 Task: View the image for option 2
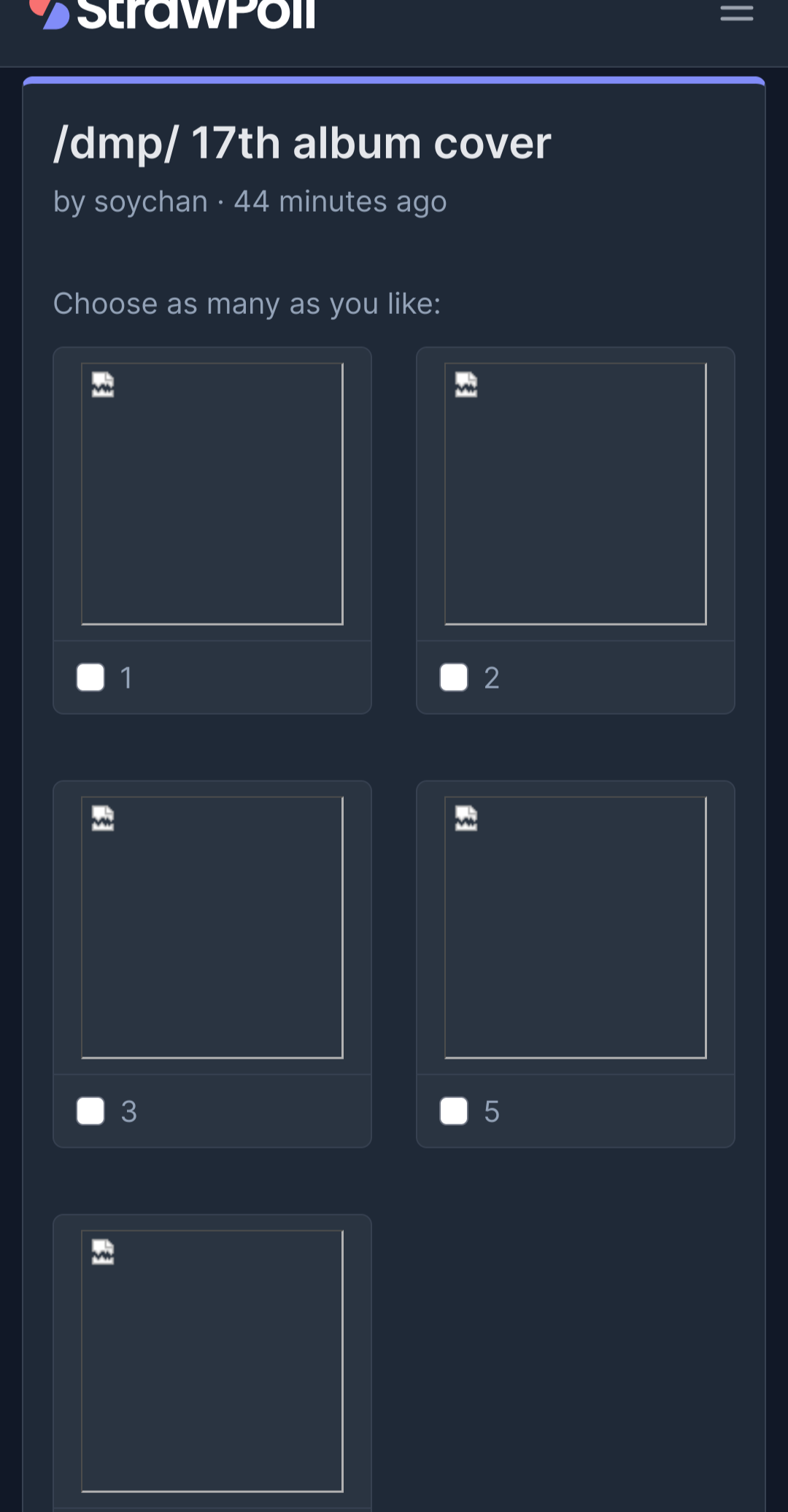point(576,494)
